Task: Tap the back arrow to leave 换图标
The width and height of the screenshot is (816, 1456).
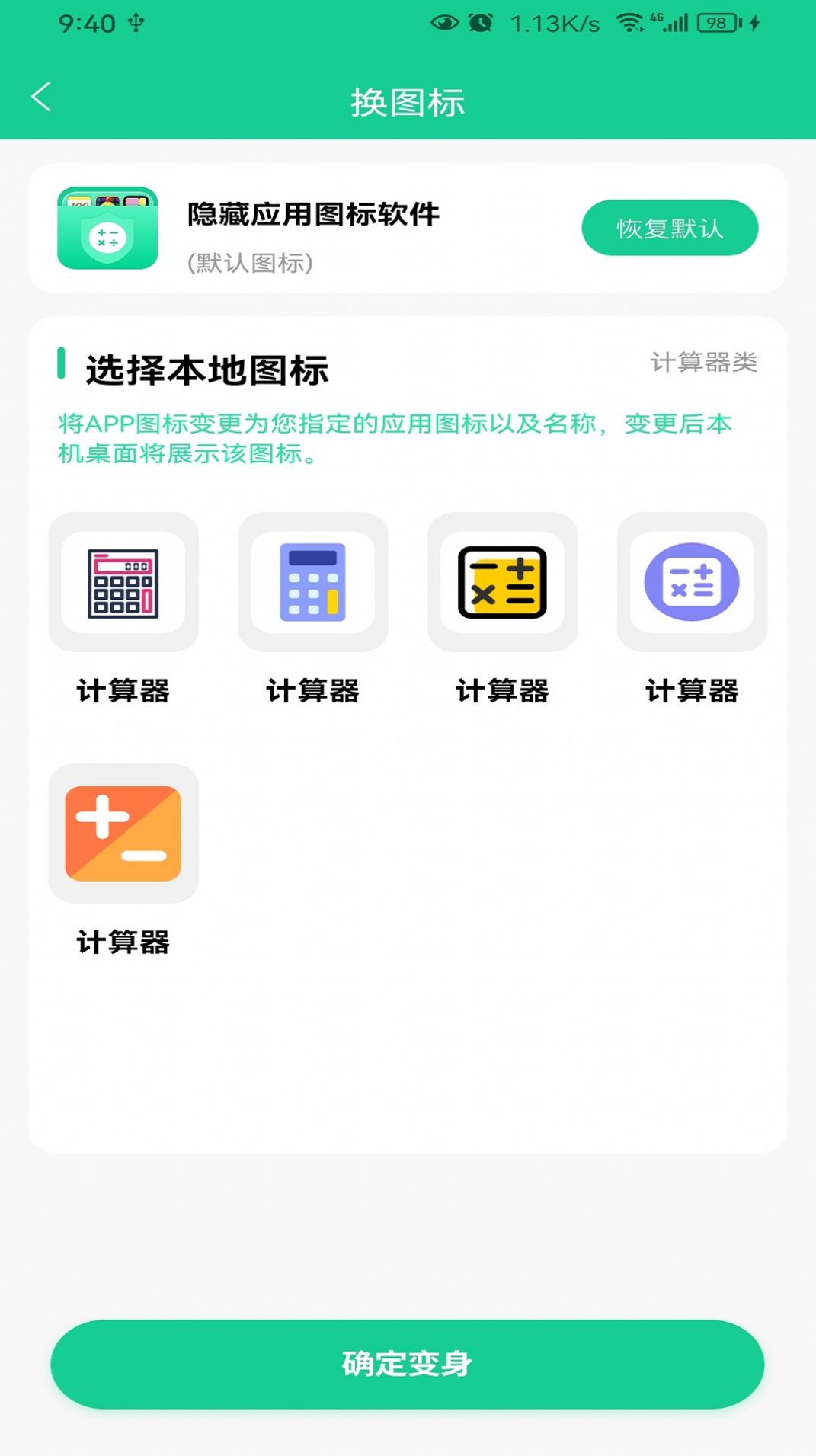Action: [x=42, y=98]
